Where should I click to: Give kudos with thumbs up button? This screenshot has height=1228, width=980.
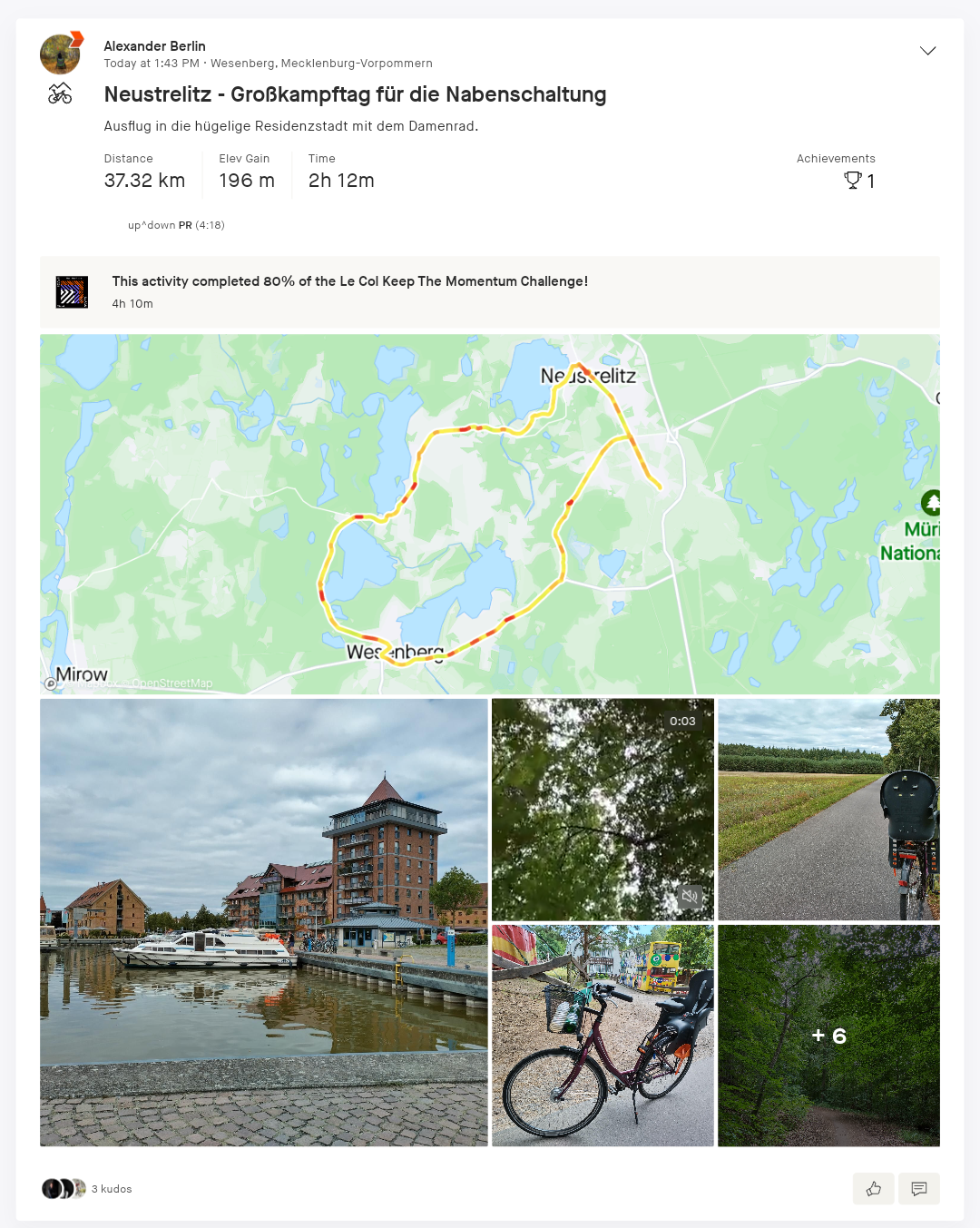tap(873, 1189)
